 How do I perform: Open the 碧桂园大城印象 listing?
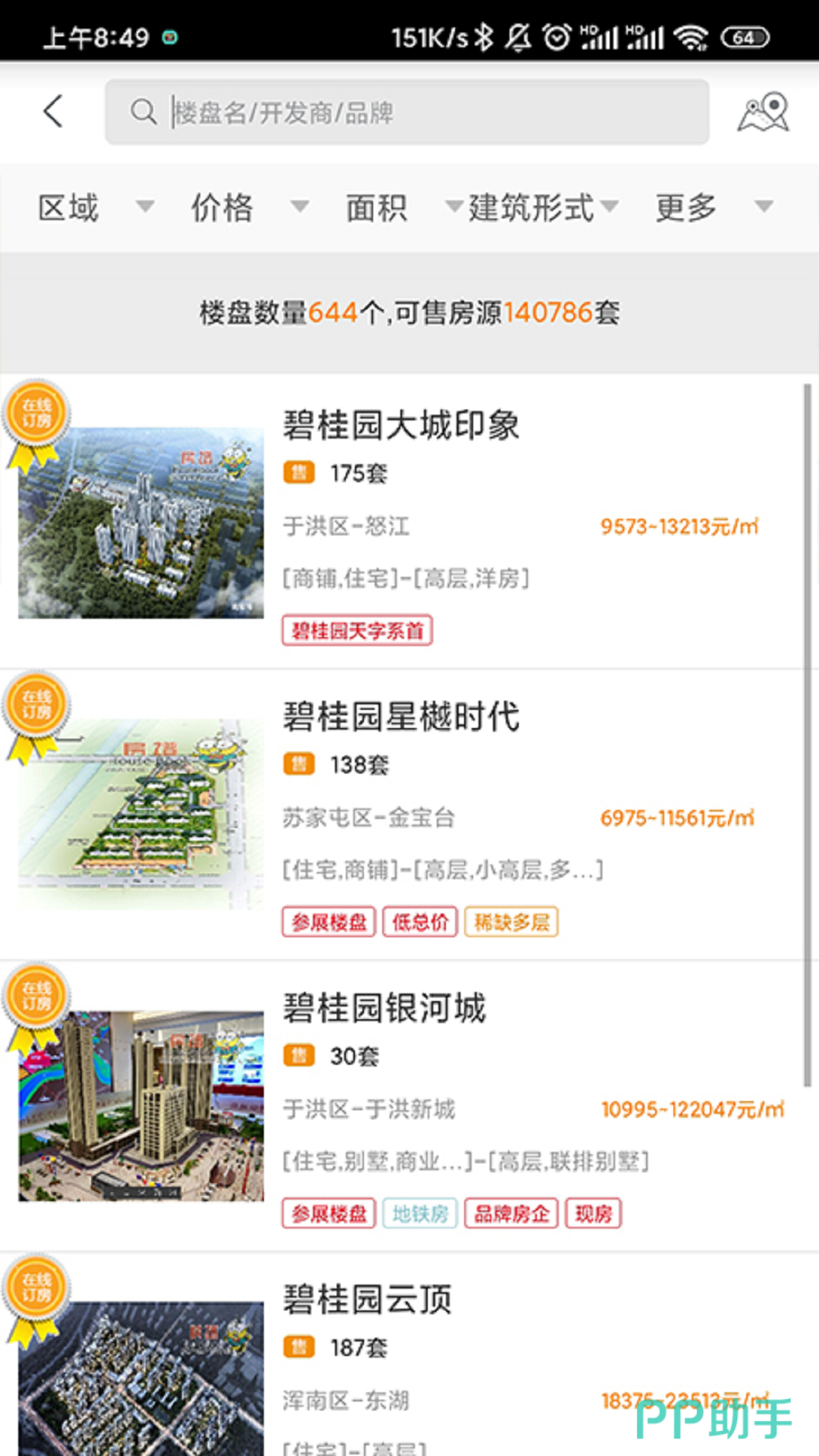401,425
